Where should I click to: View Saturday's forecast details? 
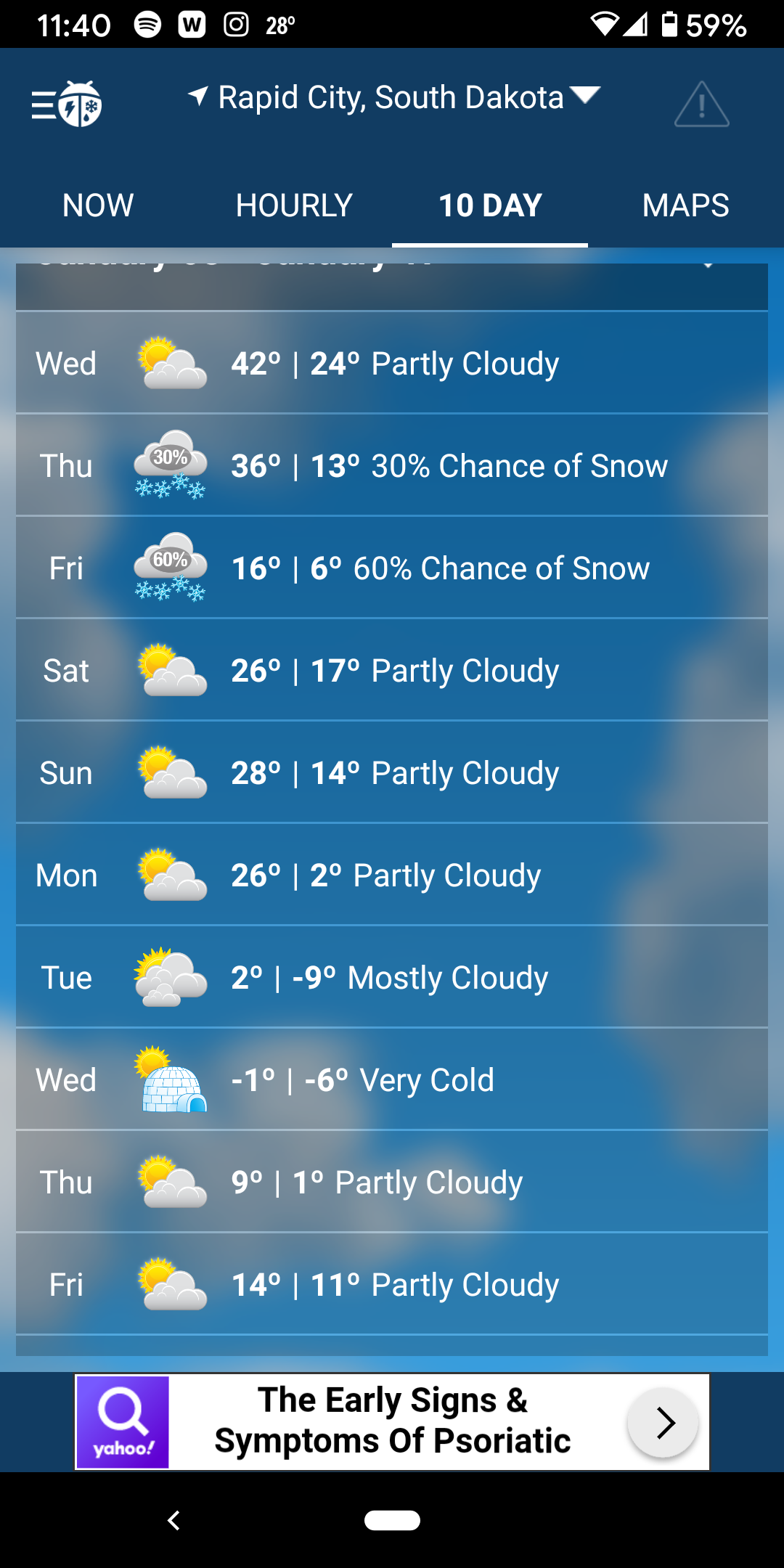point(392,670)
